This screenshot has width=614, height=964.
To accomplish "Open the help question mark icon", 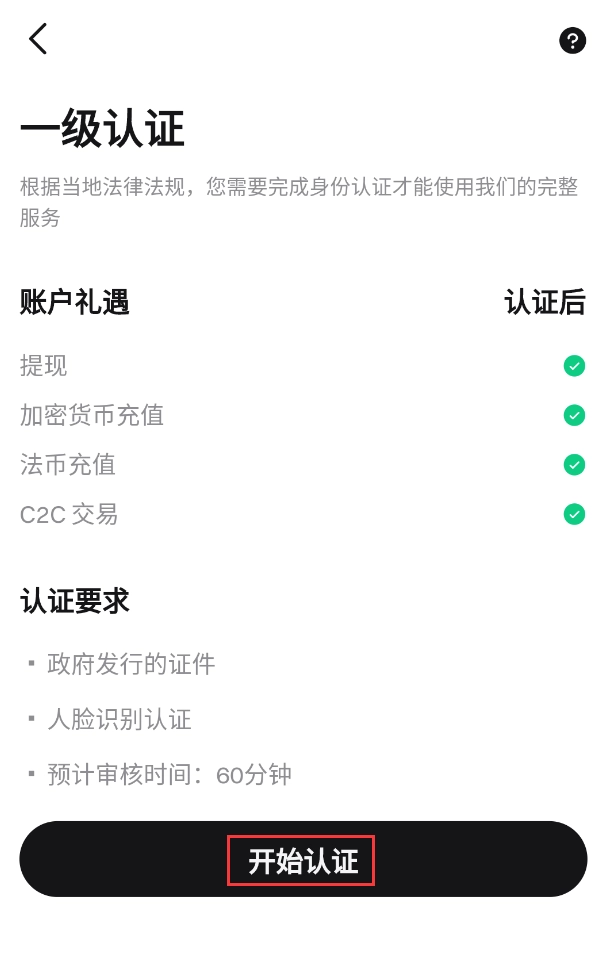I will [572, 41].
